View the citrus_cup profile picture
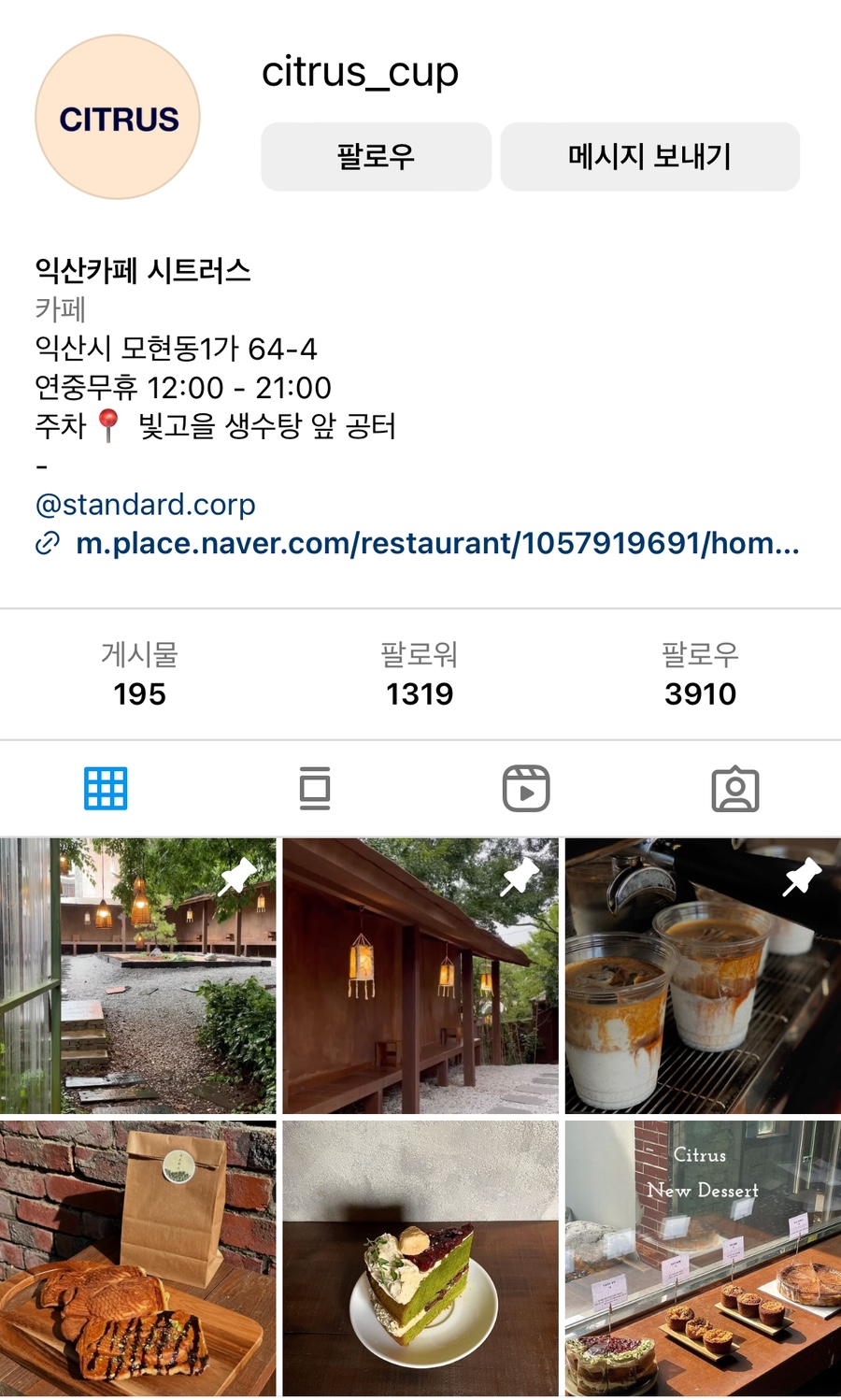 click(118, 118)
